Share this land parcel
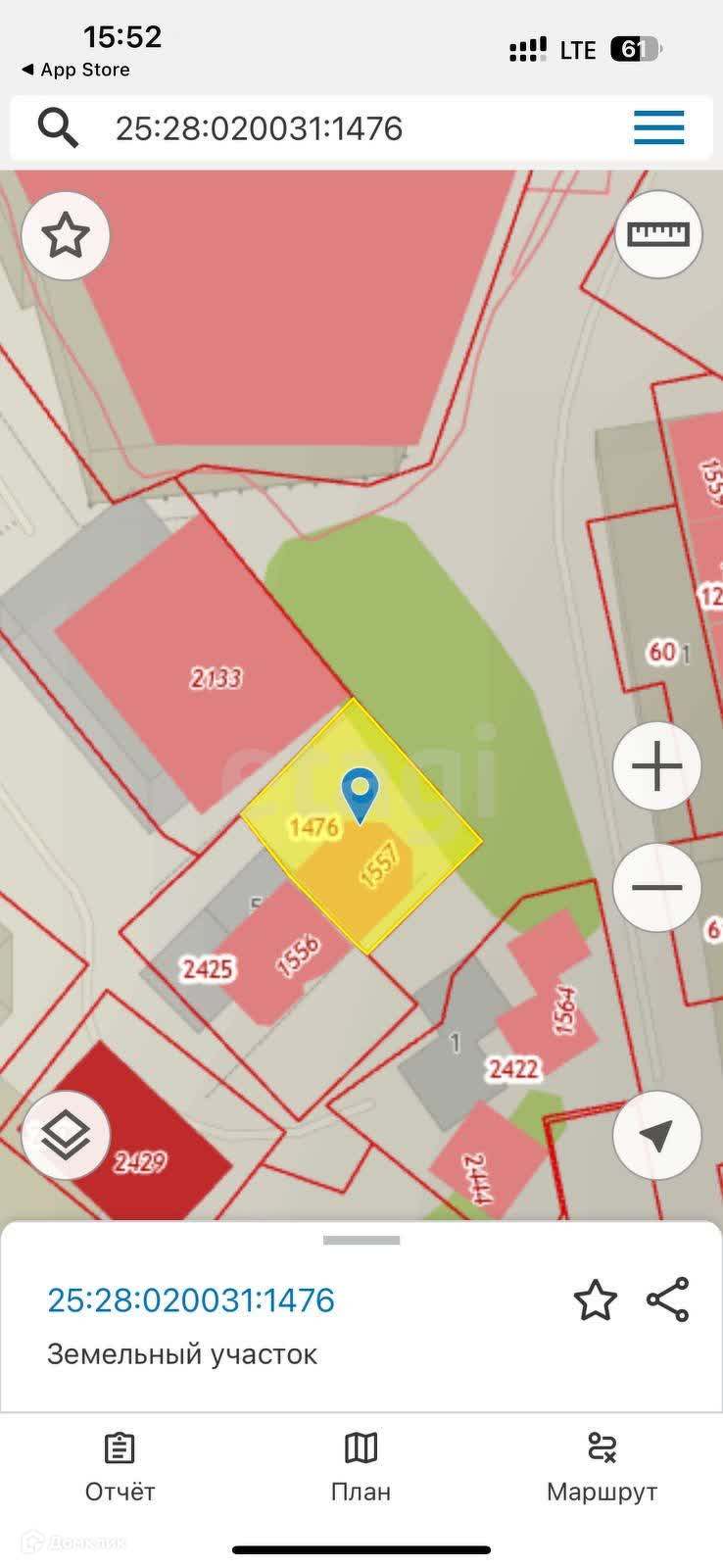Screen dimensions: 723x1568 [x=668, y=1300]
